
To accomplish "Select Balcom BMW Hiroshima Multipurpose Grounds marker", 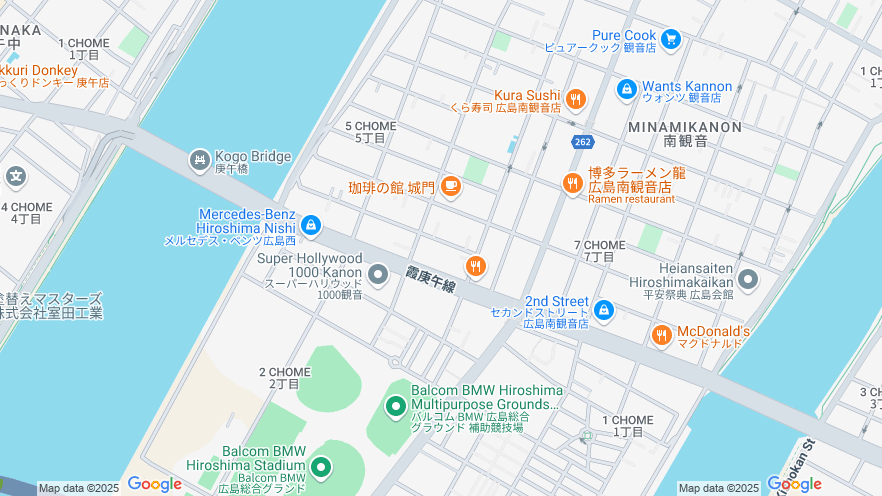I will [396, 407].
